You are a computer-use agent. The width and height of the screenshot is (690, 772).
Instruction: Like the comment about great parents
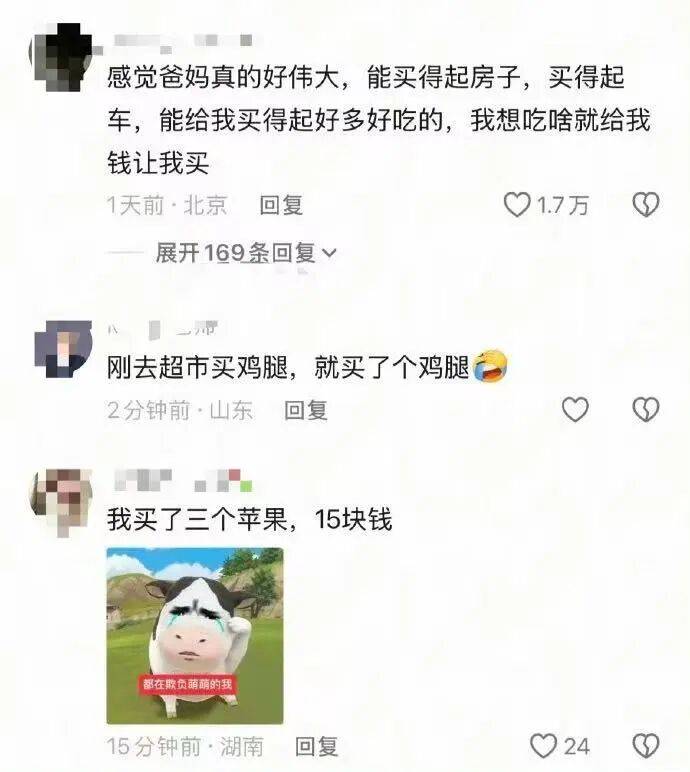coord(517,205)
